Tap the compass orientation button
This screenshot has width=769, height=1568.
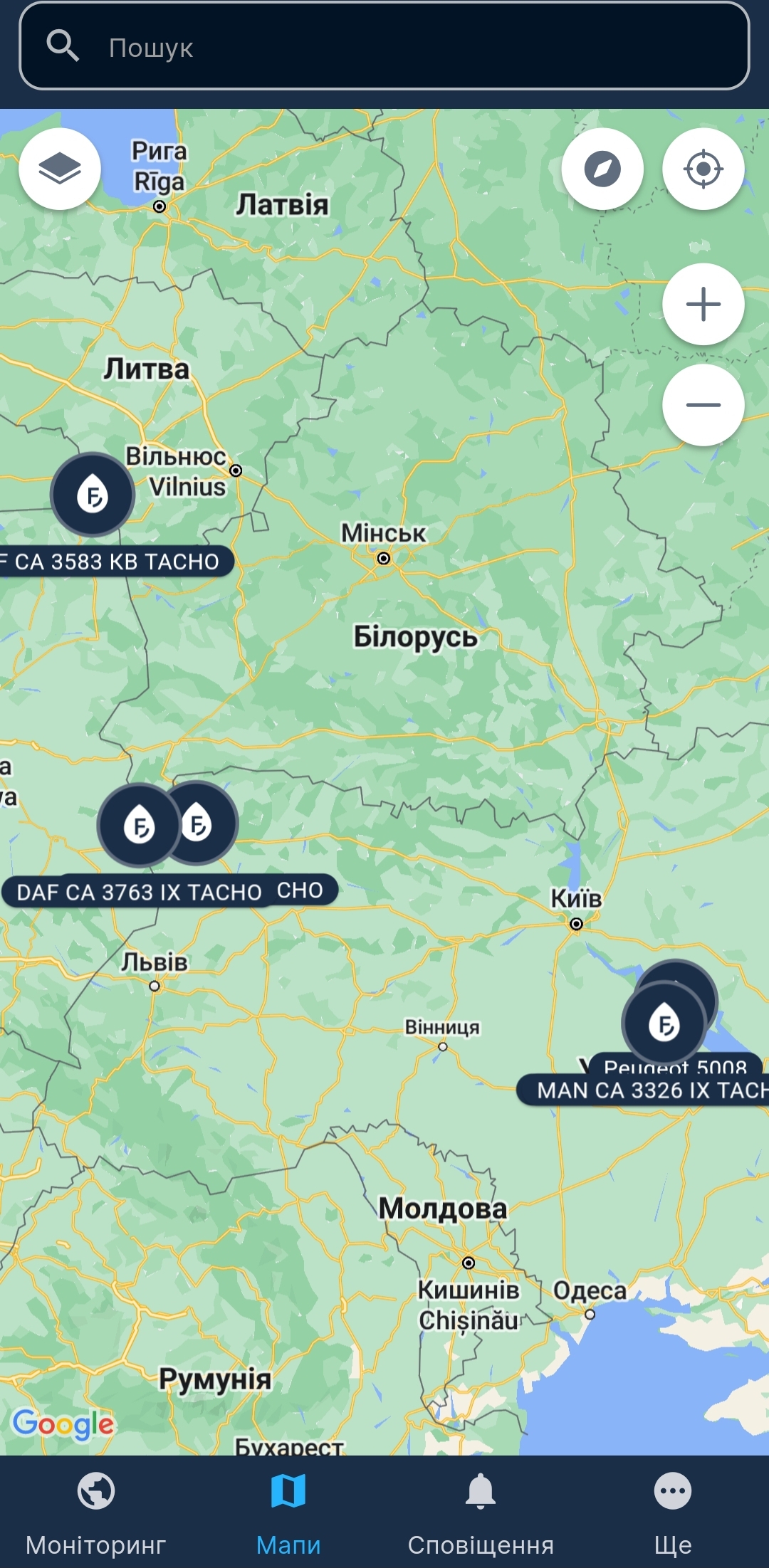click(602, 169)
